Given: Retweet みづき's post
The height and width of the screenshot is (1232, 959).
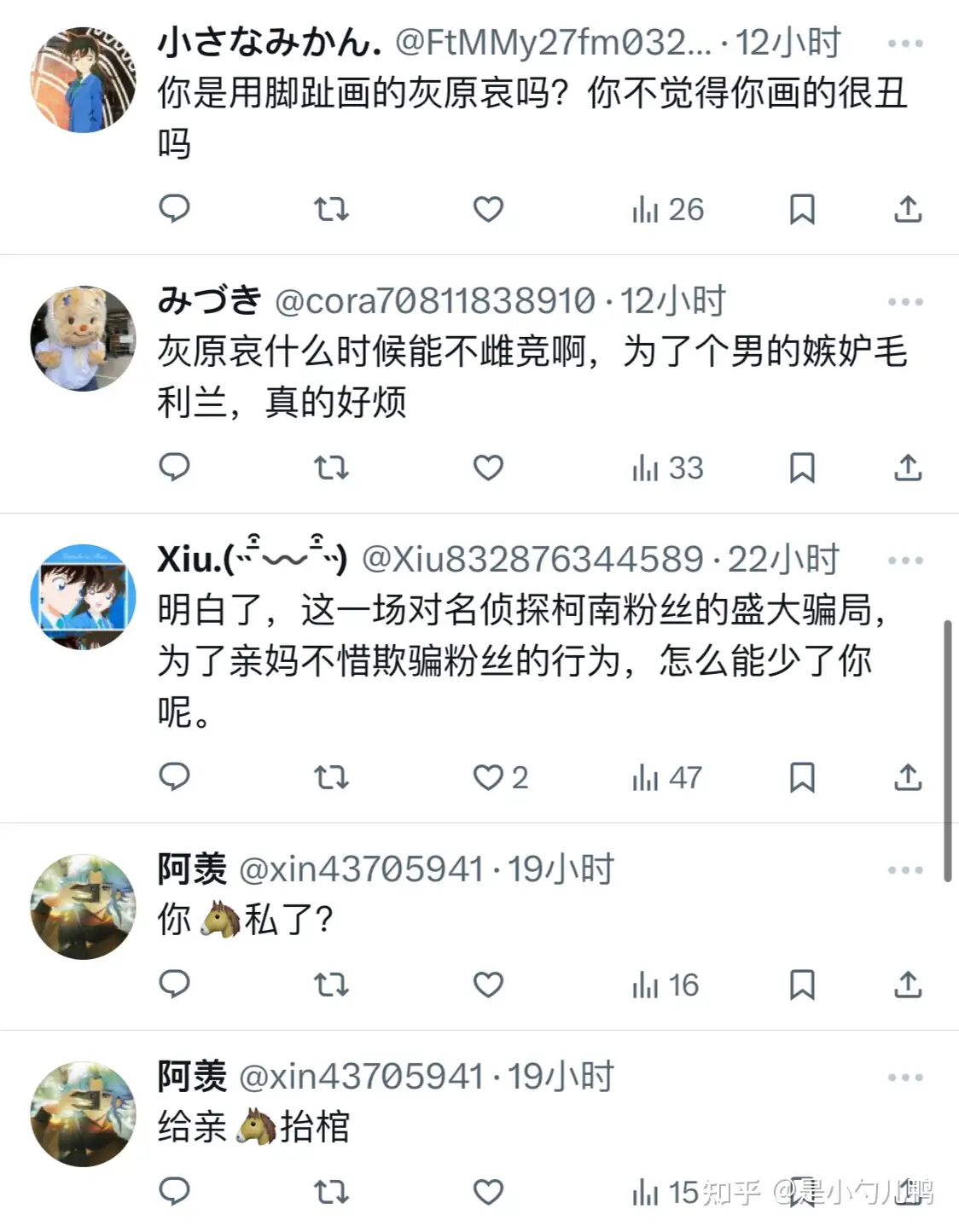Looking at the screenshot, I should (x=331, y=468).
